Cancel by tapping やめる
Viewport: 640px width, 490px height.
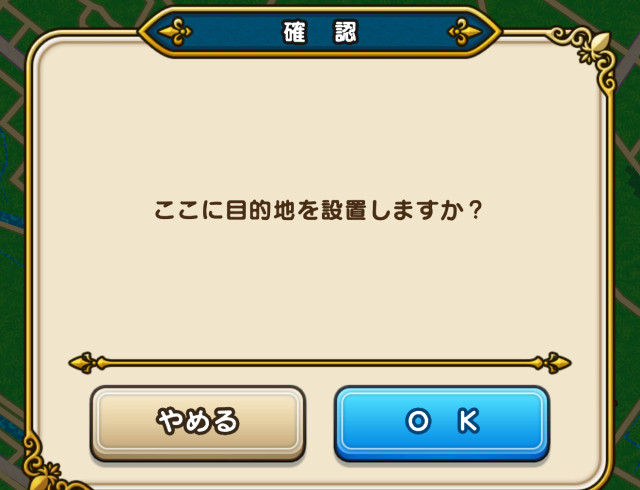click(x=197, y=422)
